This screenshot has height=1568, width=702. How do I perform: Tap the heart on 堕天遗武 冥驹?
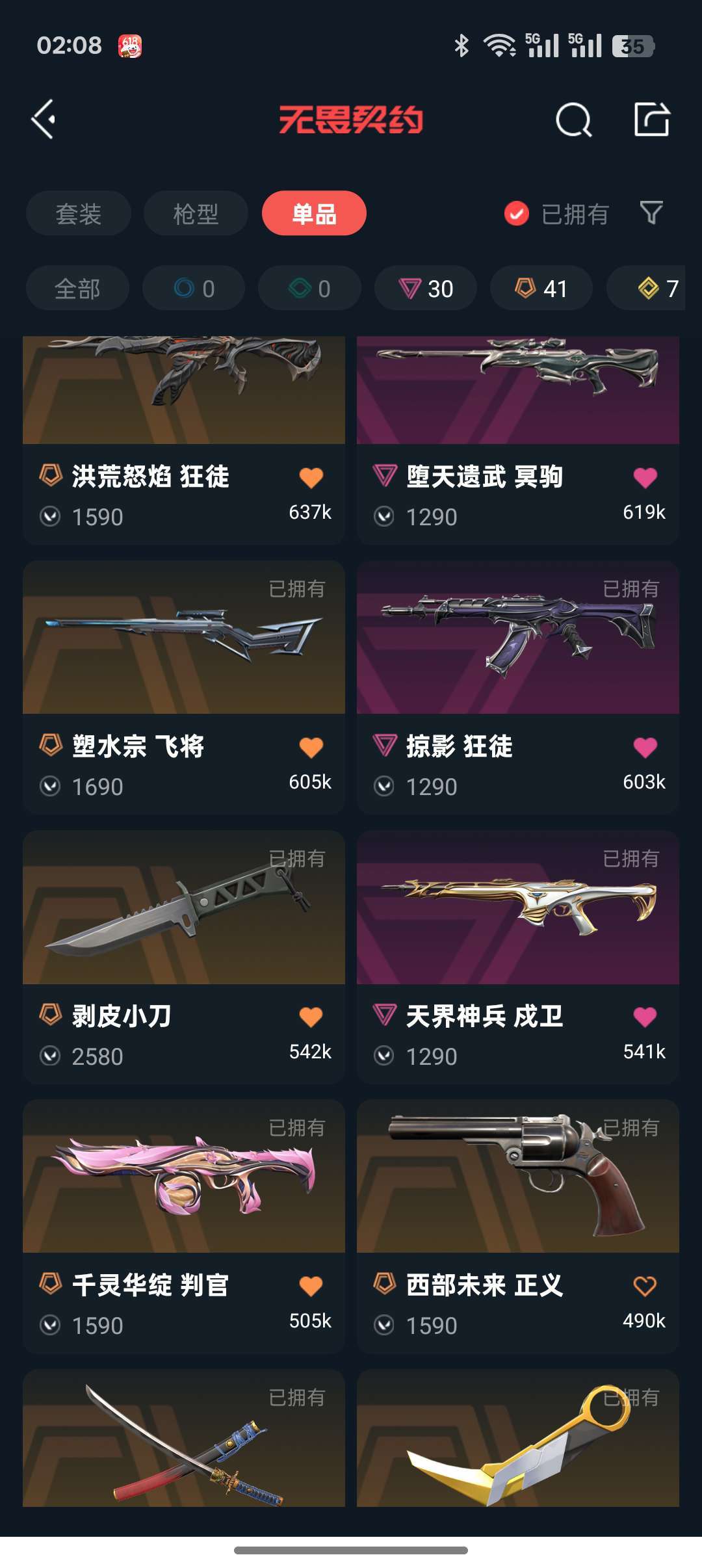[645, 478]
